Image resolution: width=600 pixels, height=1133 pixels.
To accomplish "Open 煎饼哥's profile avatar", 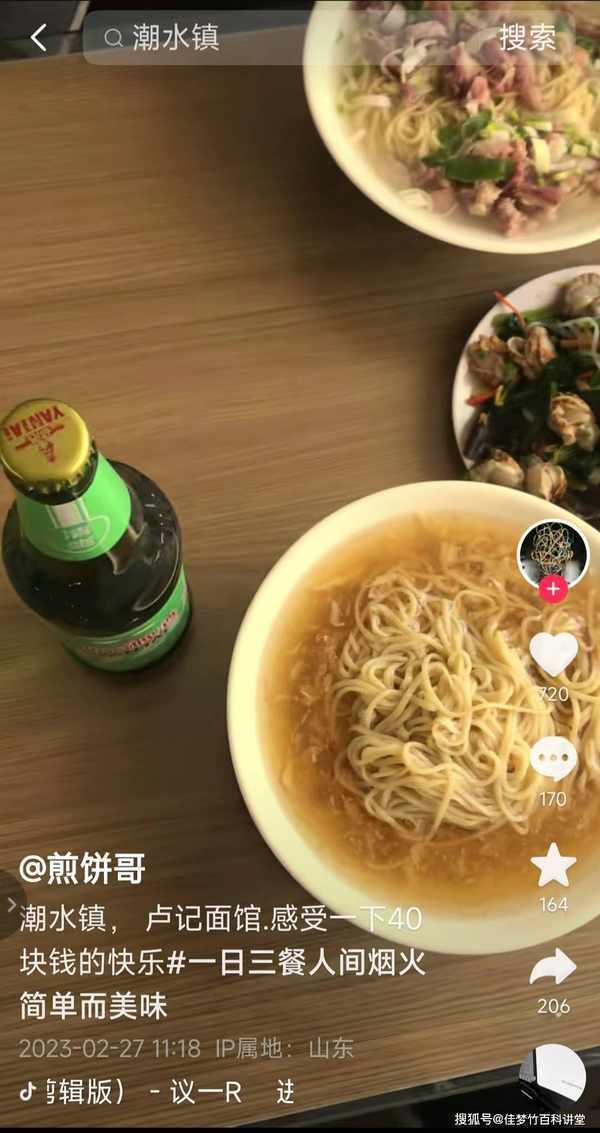I will [x=552, y=553].
